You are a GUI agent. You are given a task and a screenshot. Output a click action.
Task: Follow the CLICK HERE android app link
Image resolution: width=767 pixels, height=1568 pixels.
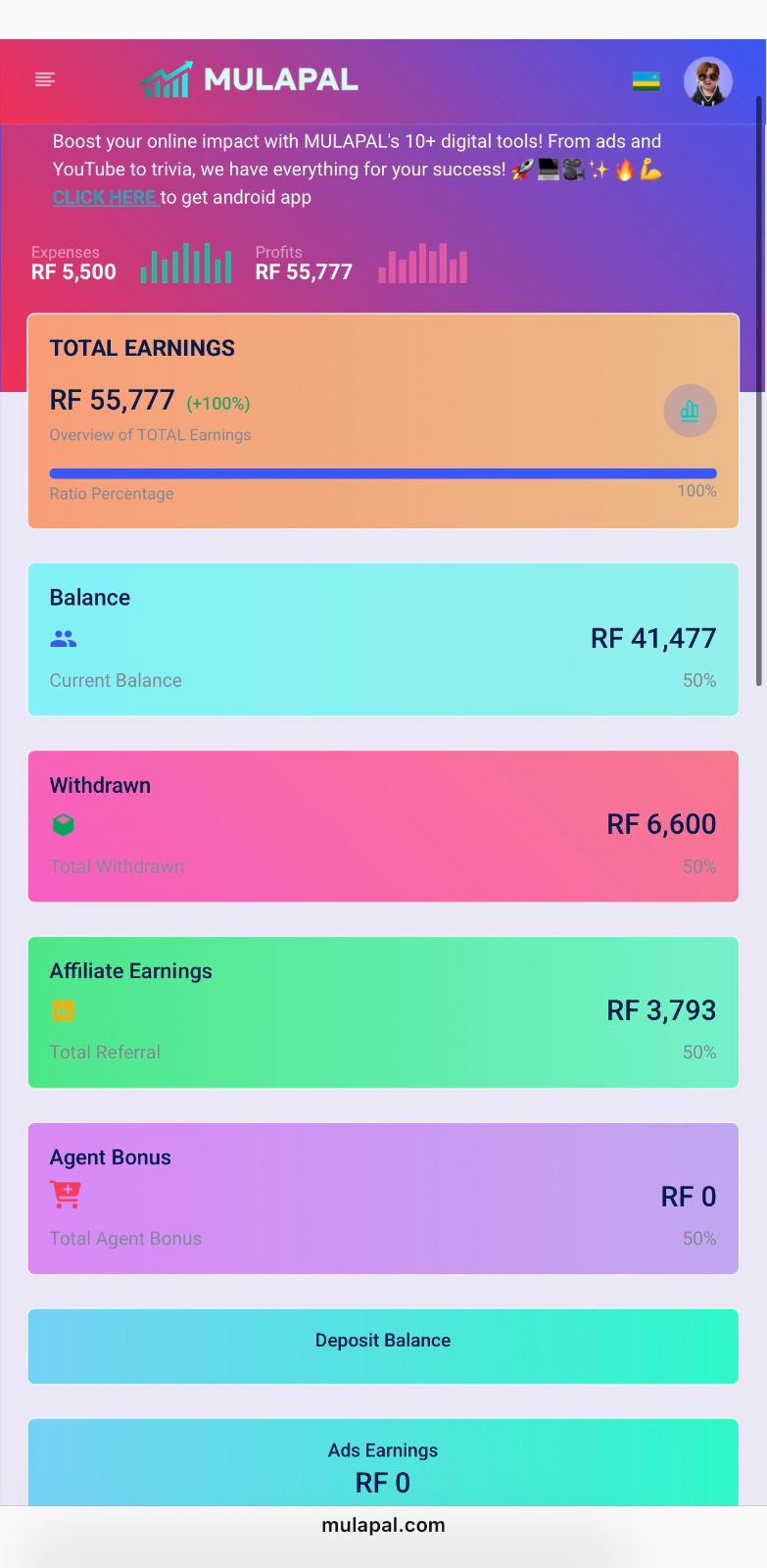click(x=105, y=197)
